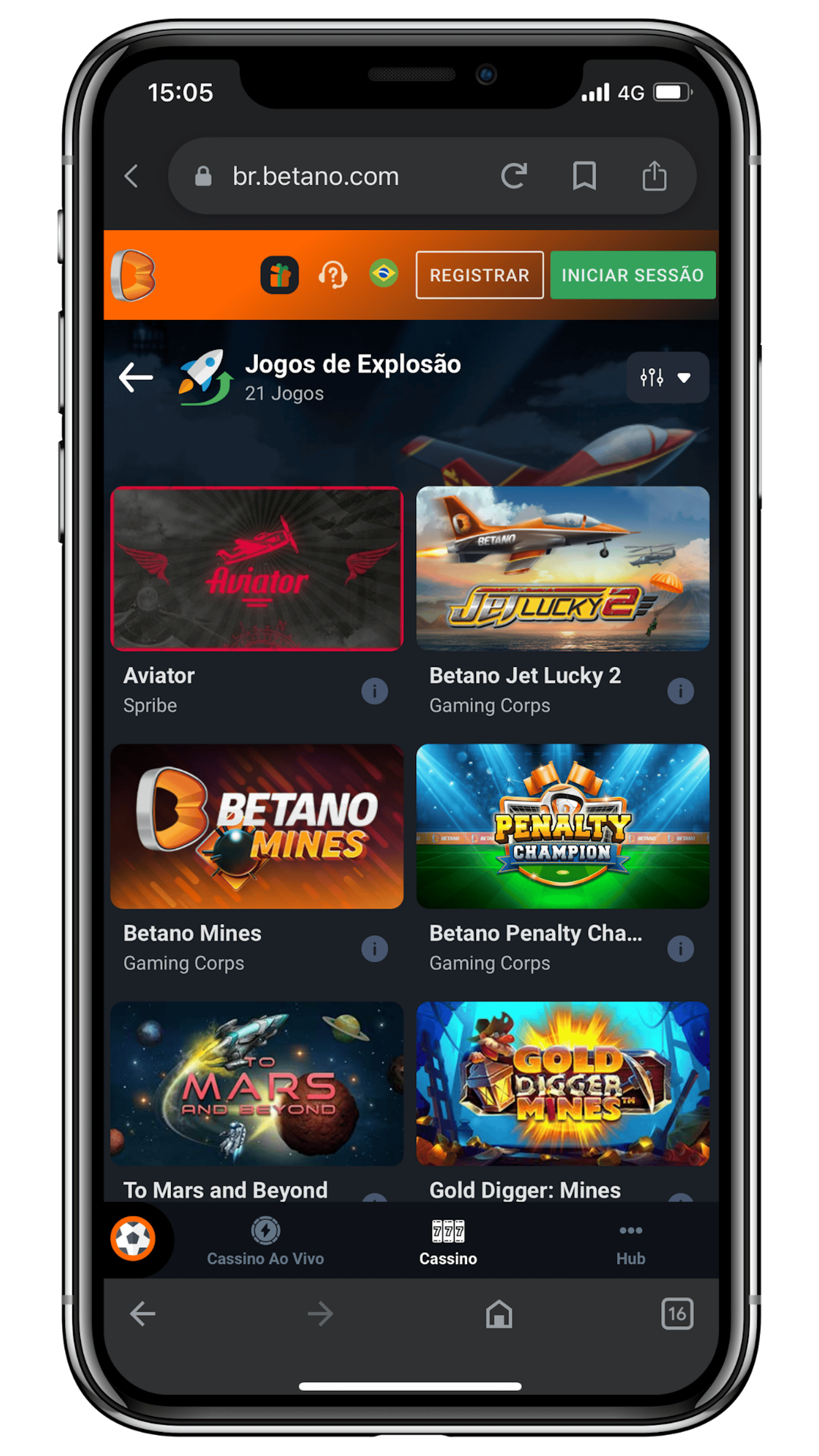Play Betano Mines
This screenshot has height=1456, width=819.
(x=256, y=826)
